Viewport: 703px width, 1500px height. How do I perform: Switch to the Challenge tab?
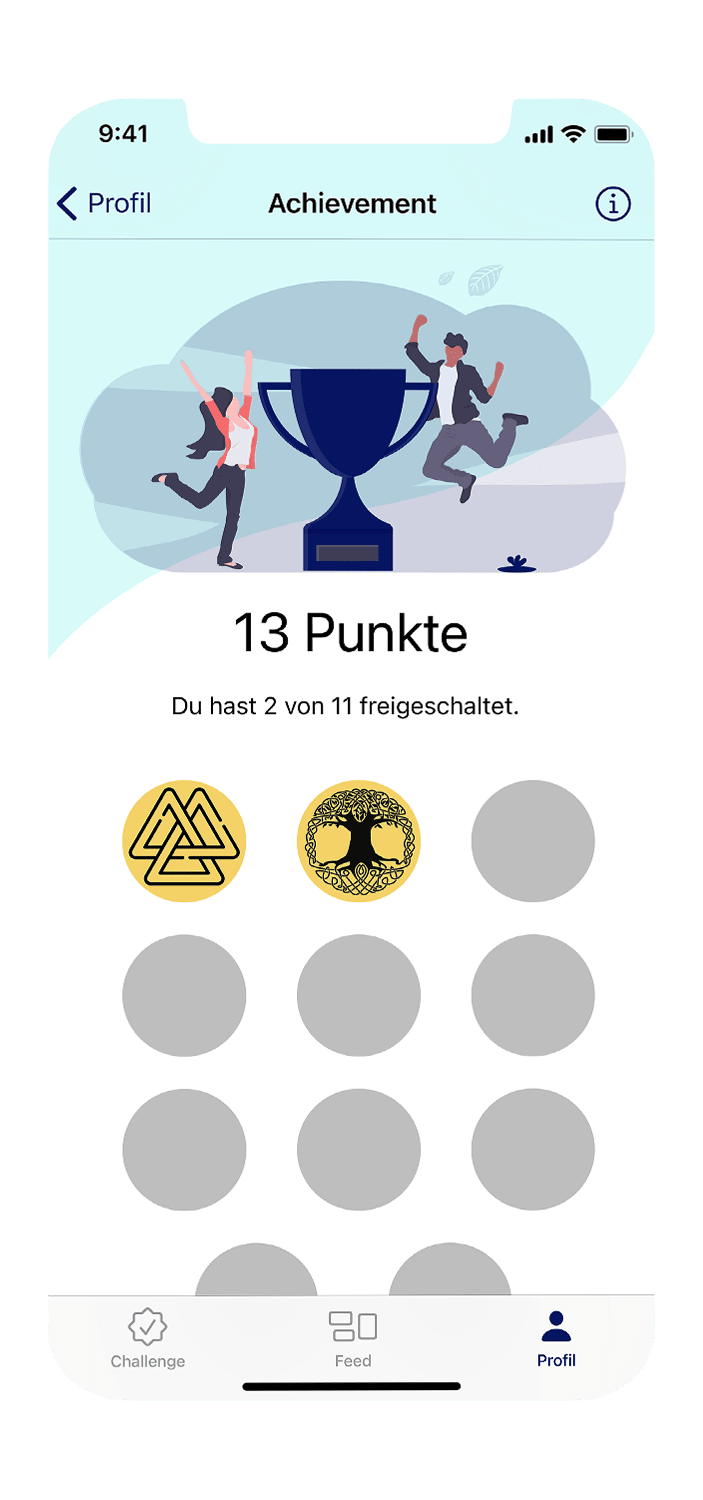point(148,1338)
